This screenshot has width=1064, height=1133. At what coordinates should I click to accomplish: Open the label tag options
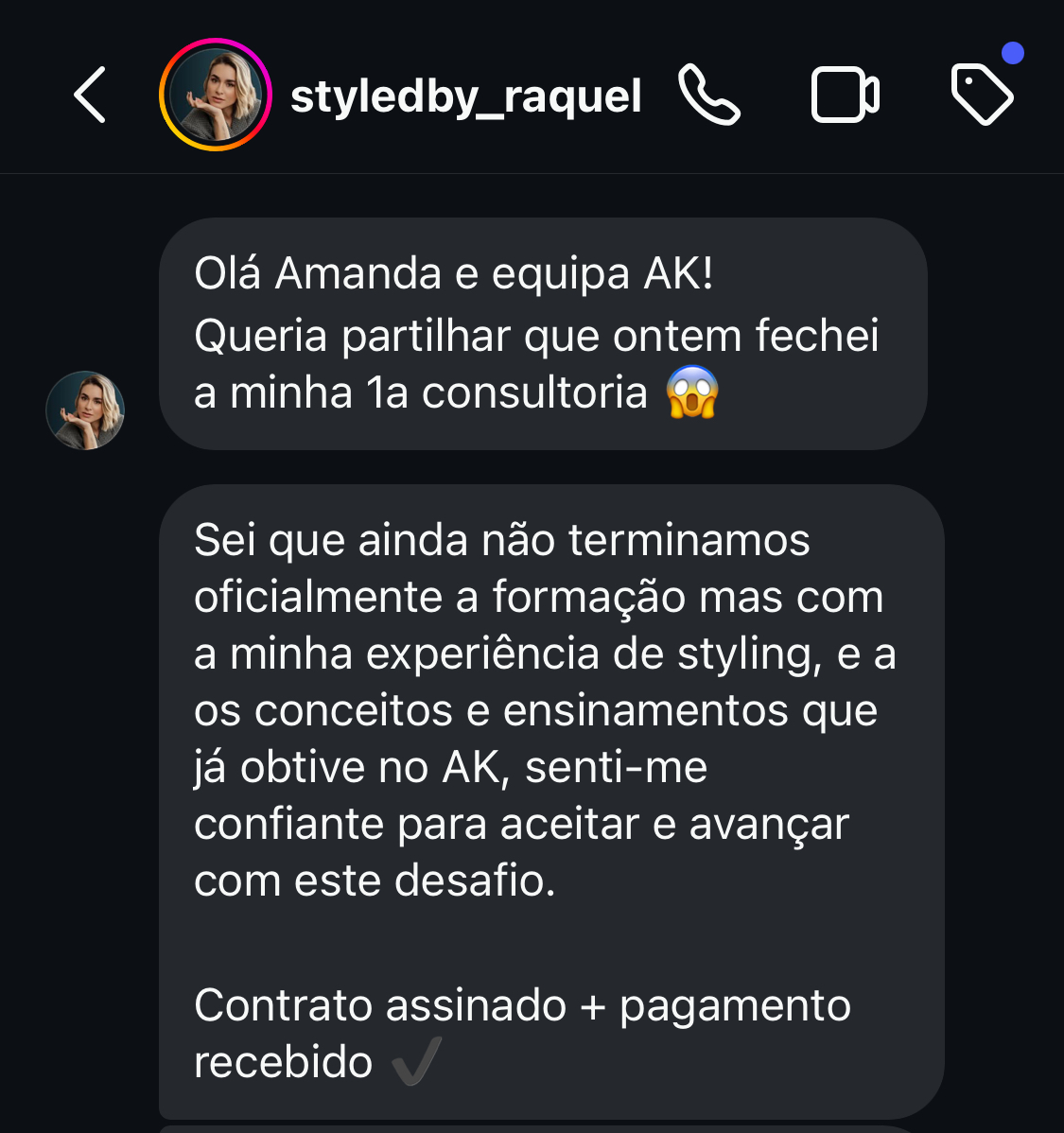(x=982, y=94)
